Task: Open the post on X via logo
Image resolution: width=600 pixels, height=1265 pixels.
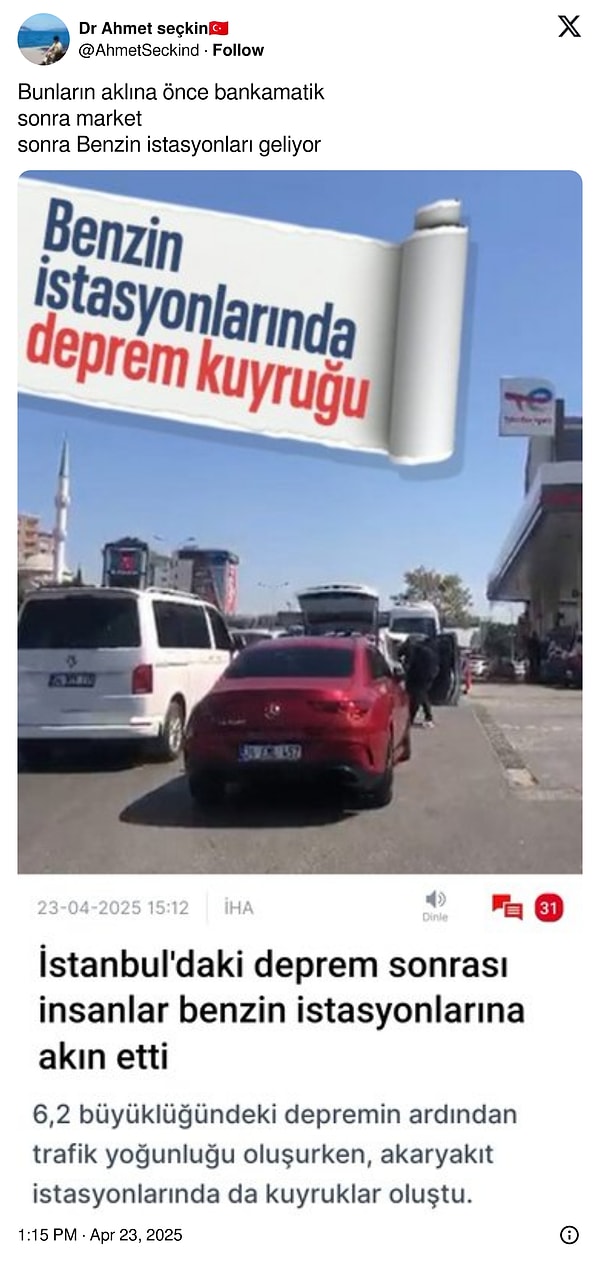Action: [x=569, y=27]
